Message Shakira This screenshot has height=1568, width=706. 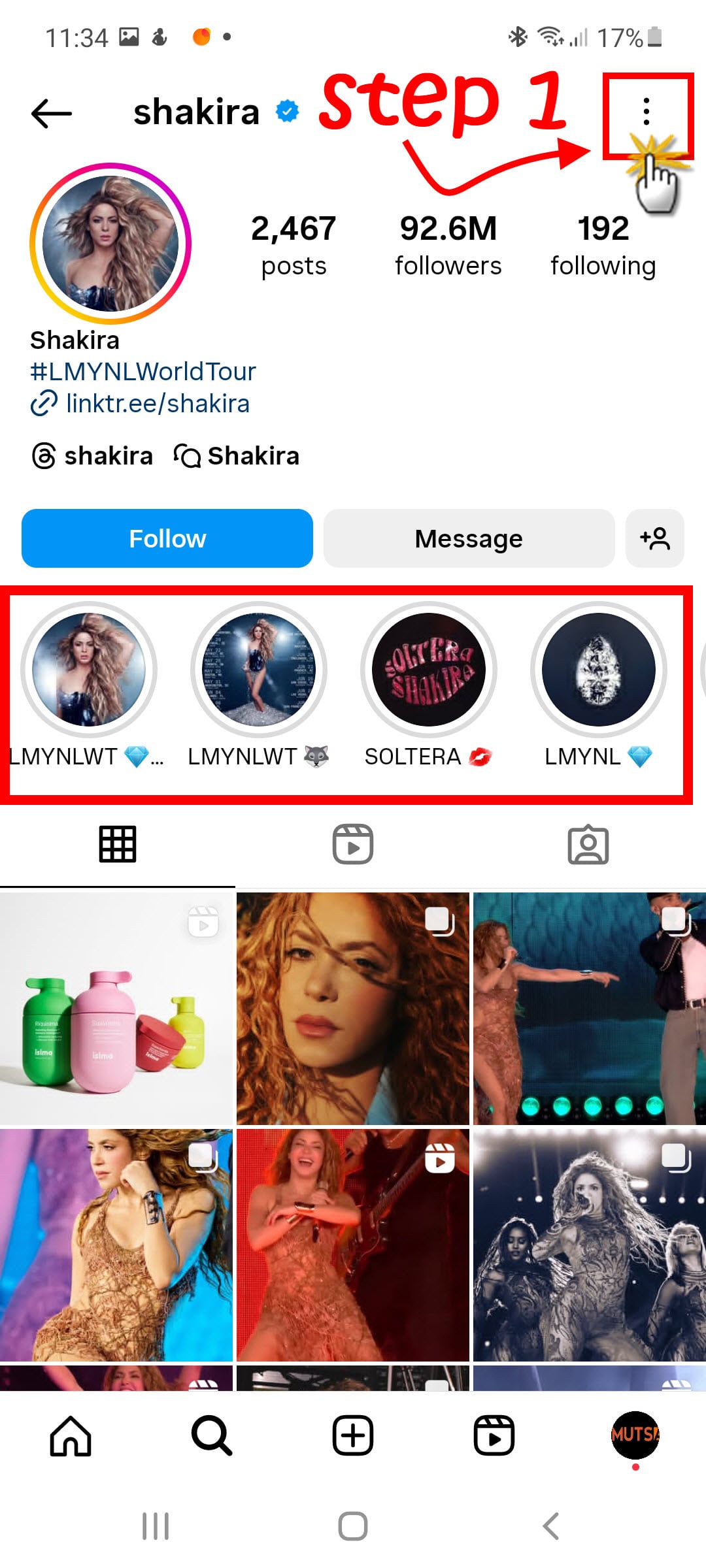point(469,538)
